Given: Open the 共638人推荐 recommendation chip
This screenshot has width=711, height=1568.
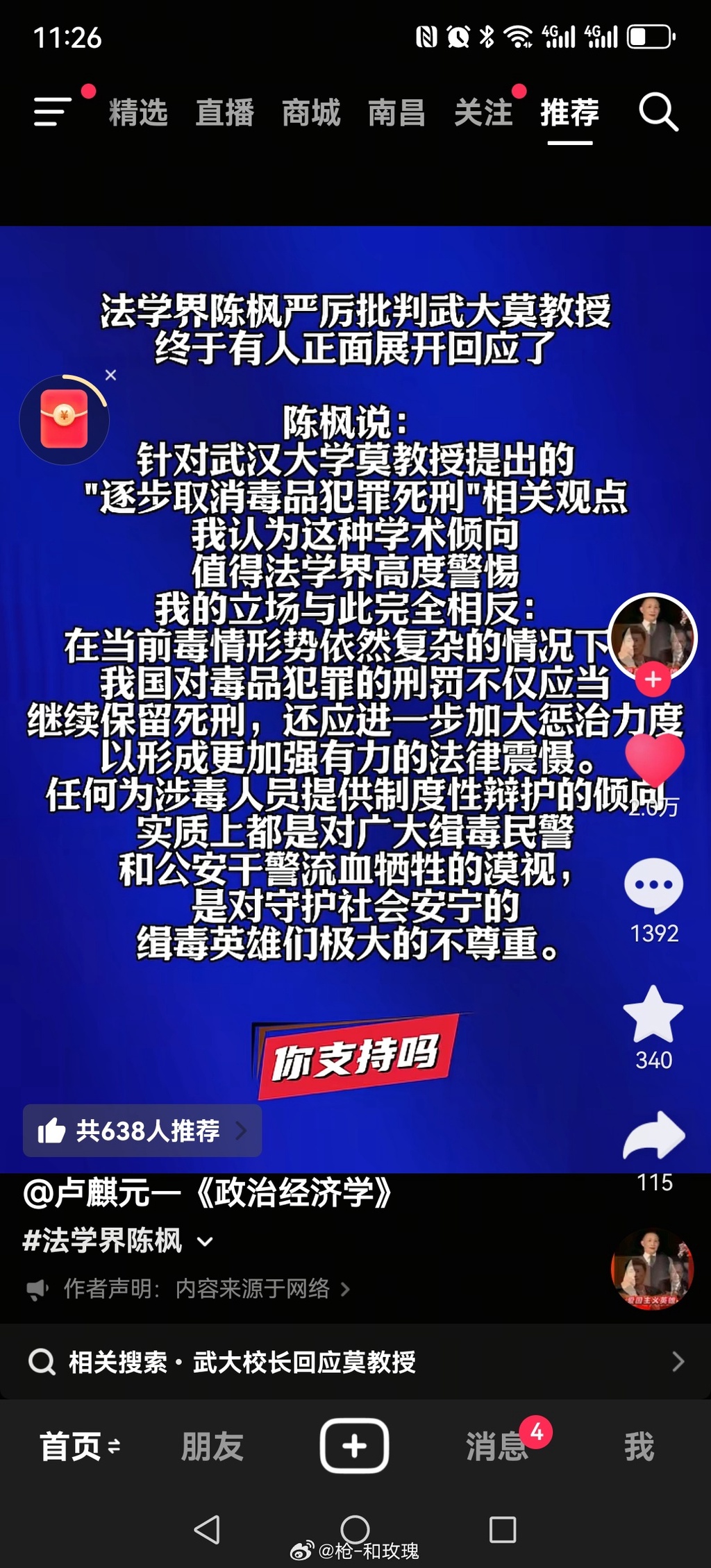Looking at the screenshot, I should click(x=142, y=1131).
